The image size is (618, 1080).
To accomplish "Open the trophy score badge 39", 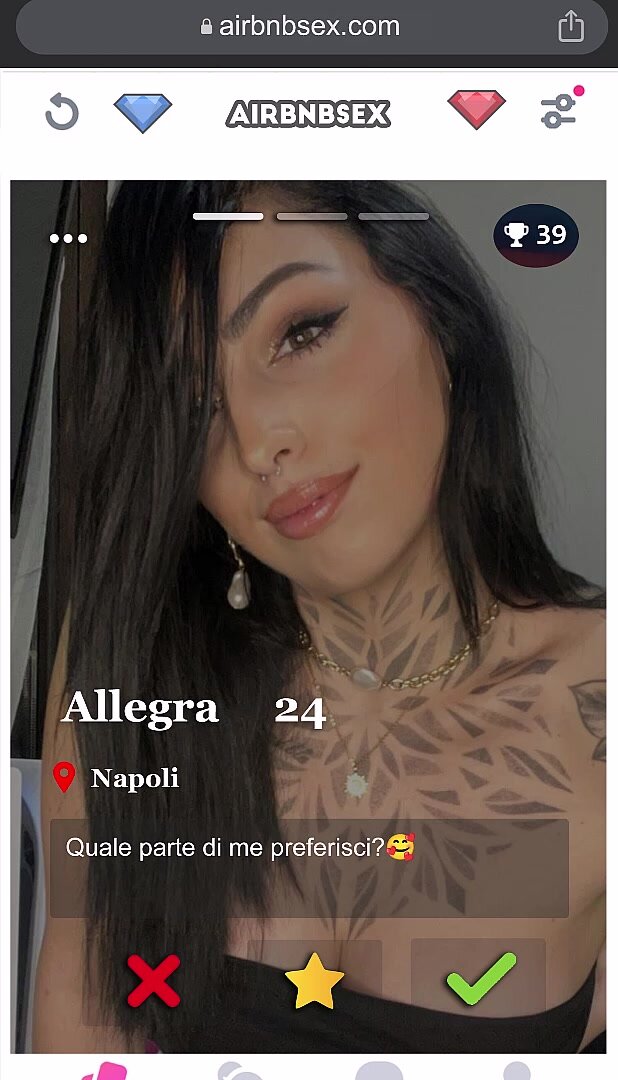I will 536,235.
